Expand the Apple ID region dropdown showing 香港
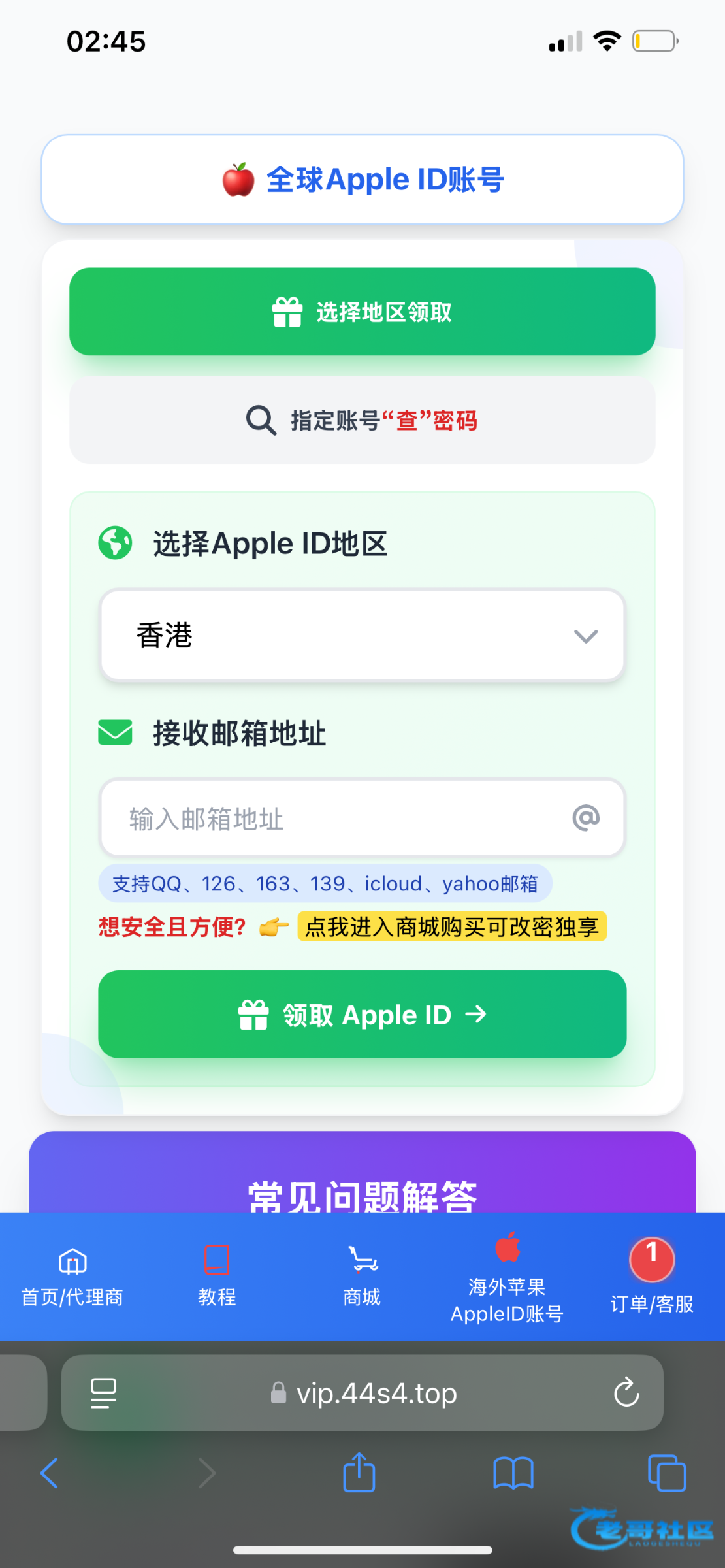Viewport: 725px width, 1568px height. [x=362, y=636]
